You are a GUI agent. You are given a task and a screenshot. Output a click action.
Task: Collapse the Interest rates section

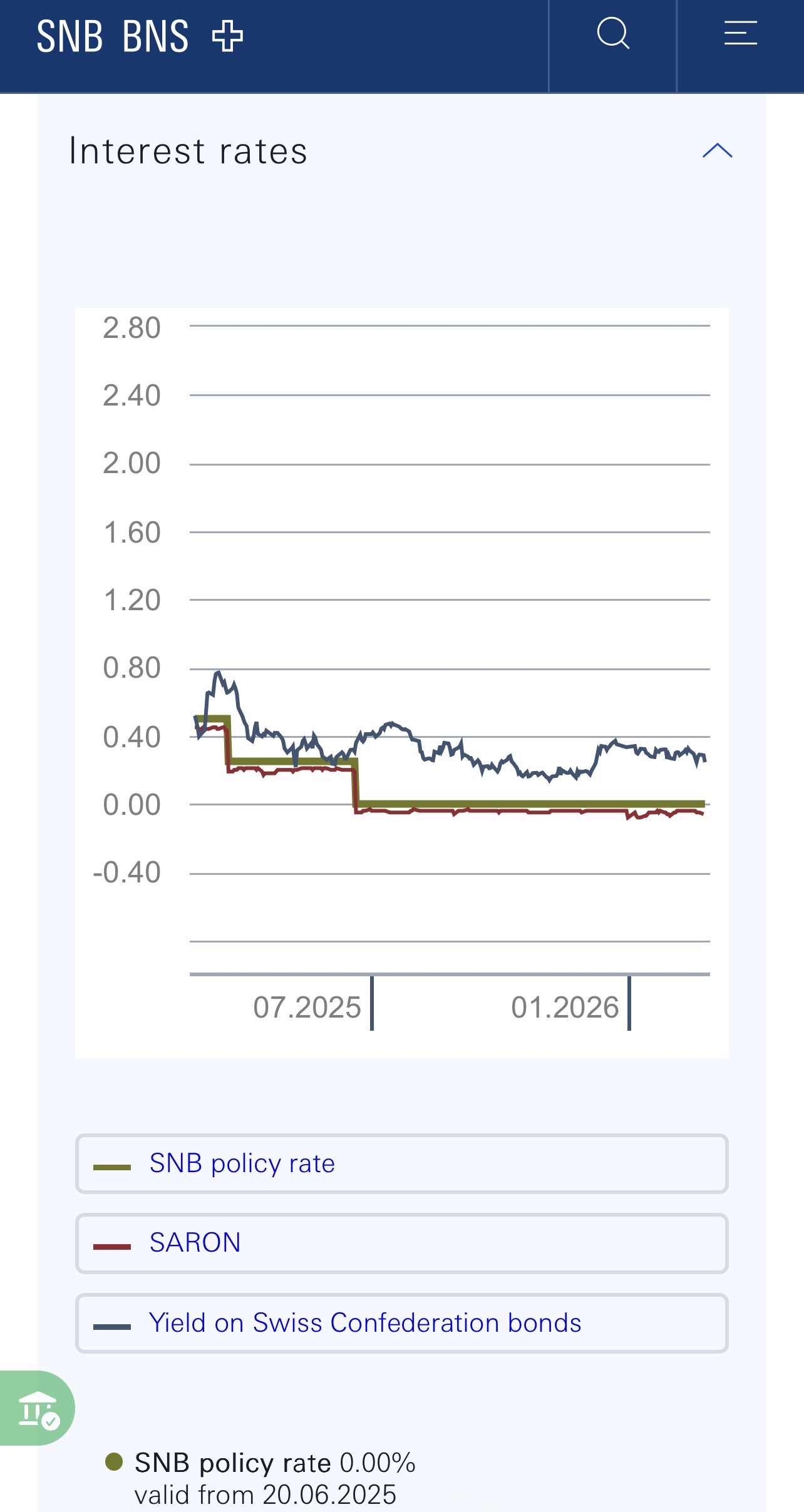point(717,151)
